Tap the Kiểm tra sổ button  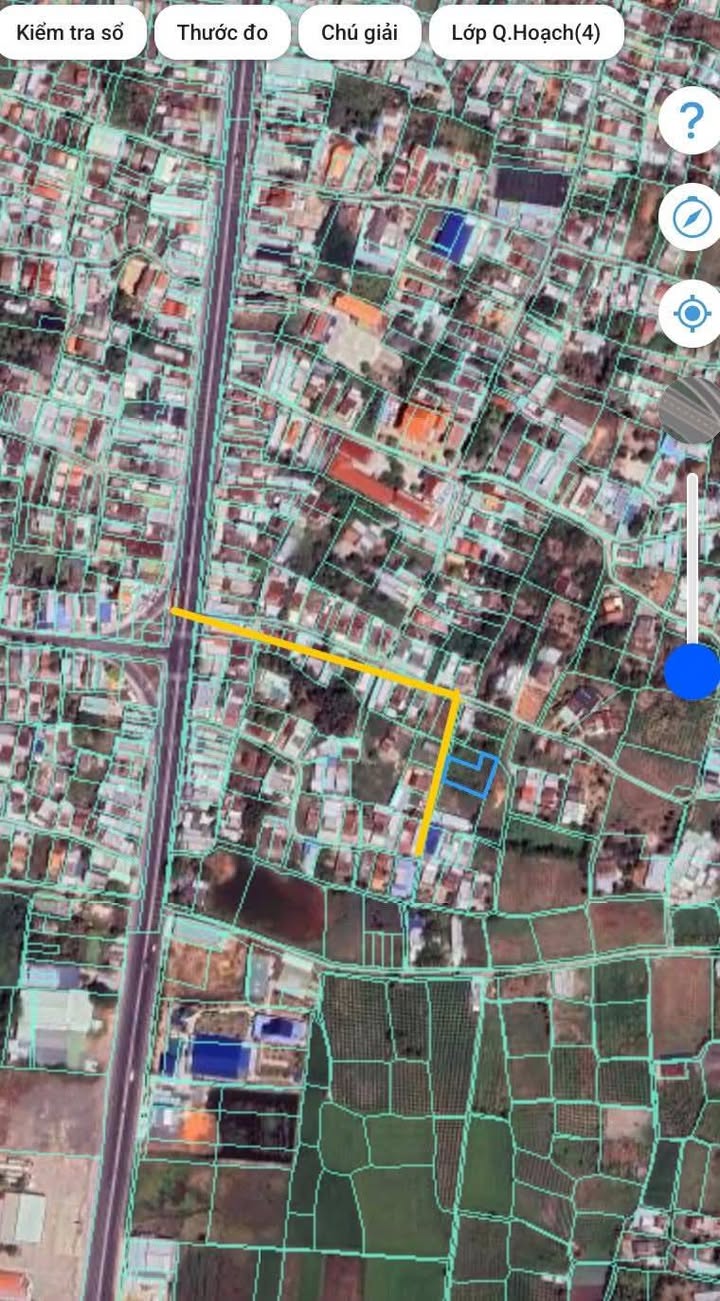click(69, 33)
